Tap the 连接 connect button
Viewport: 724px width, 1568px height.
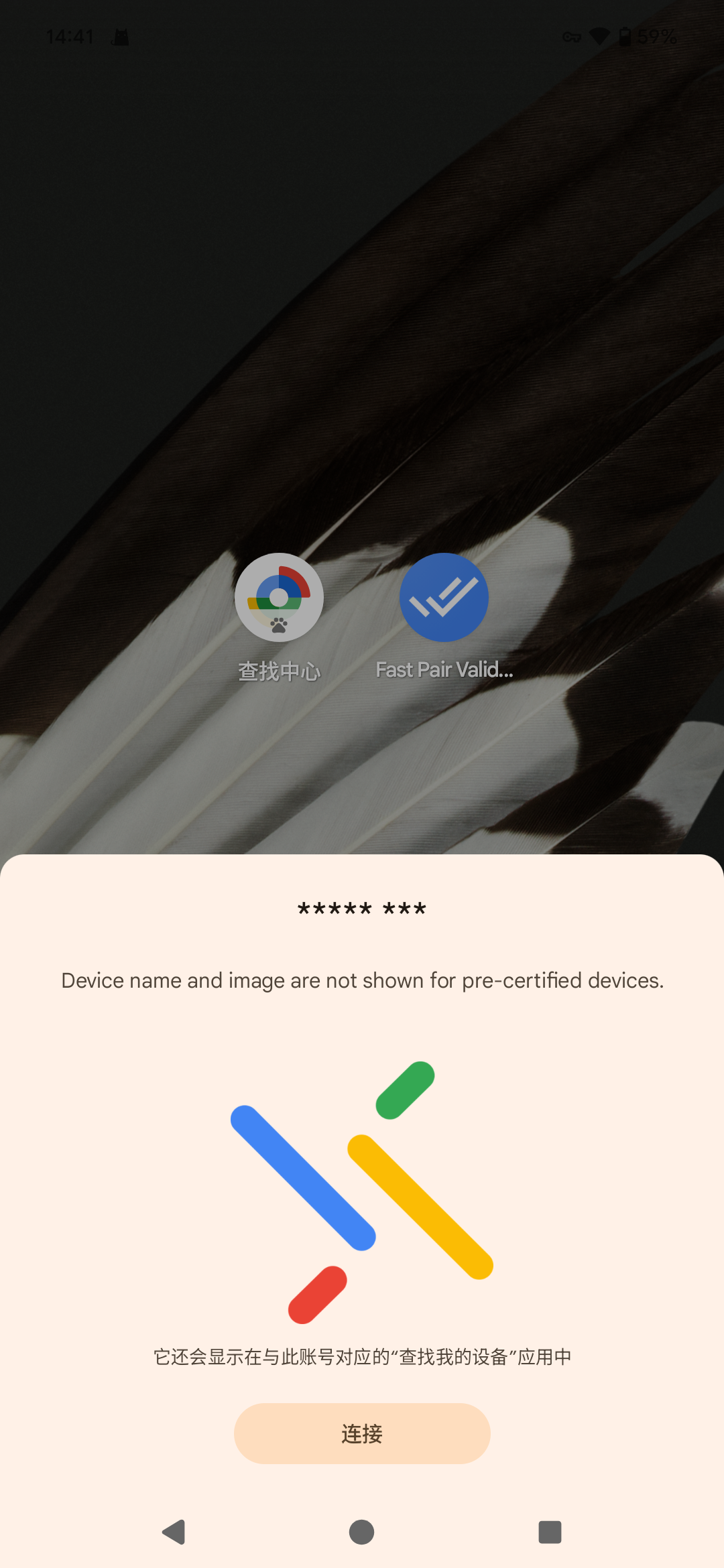pos(362,1433)
